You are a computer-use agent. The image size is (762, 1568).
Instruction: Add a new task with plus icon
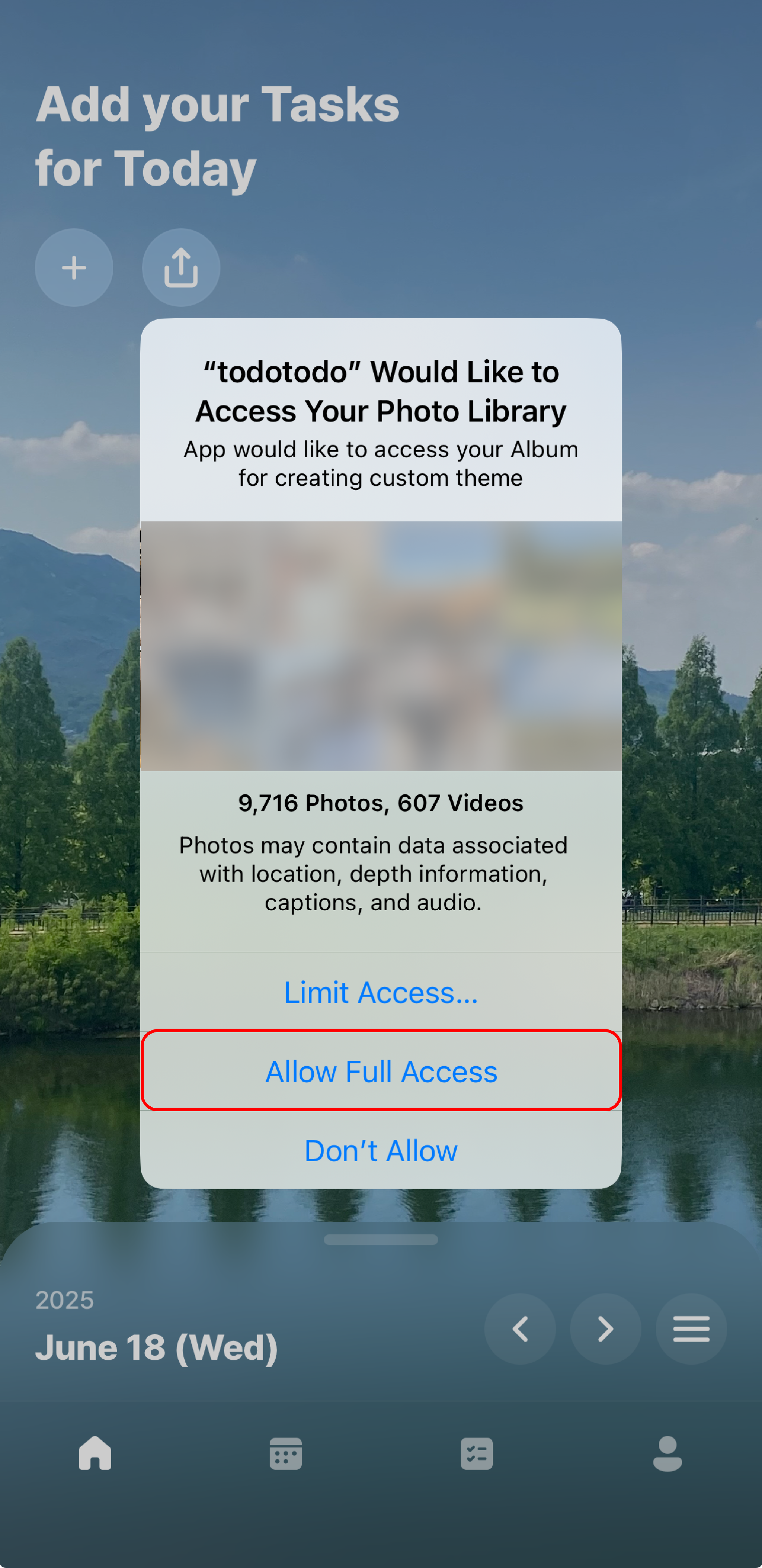74,268
